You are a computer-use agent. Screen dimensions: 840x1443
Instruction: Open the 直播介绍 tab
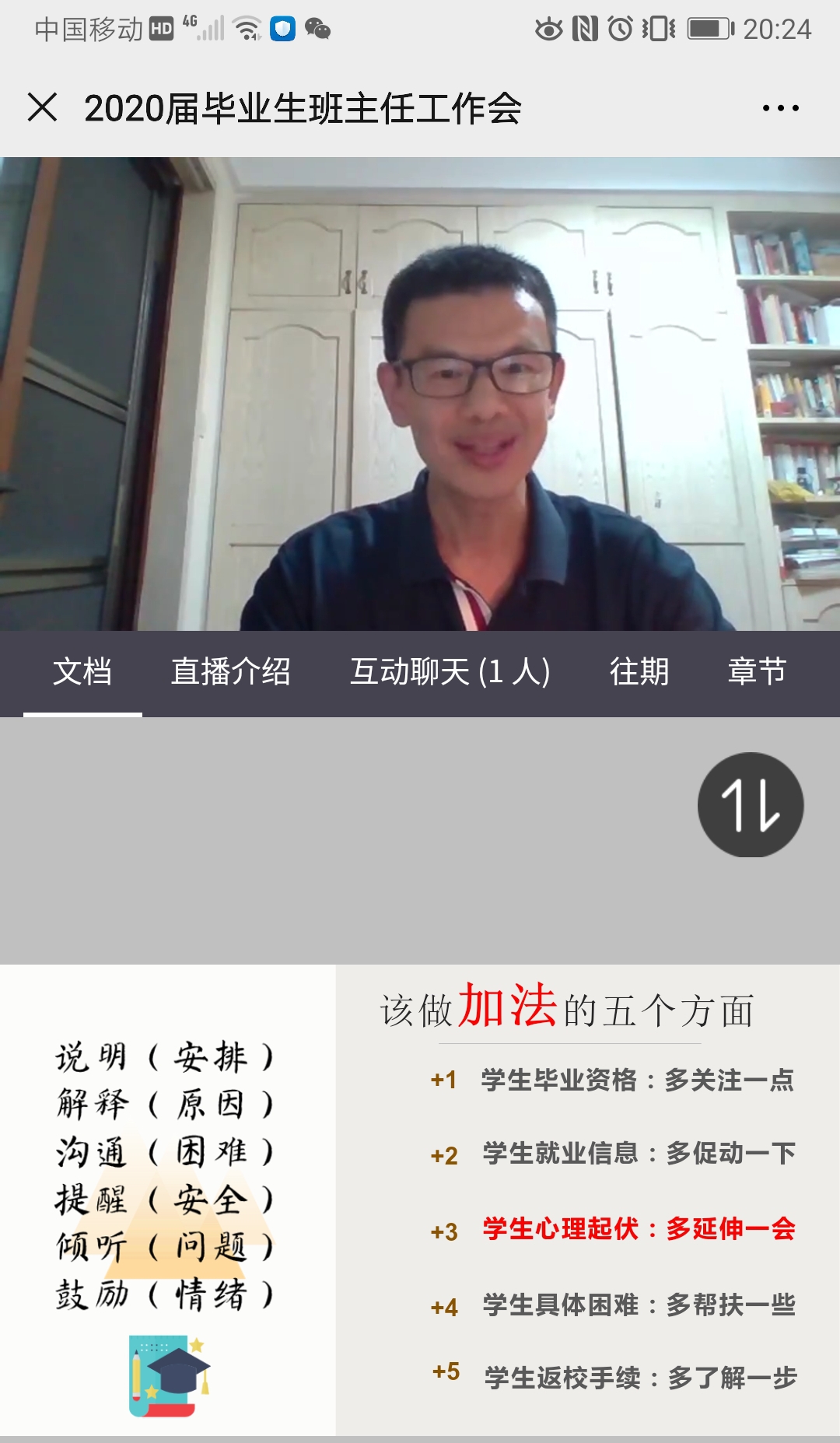coord(230,672)
